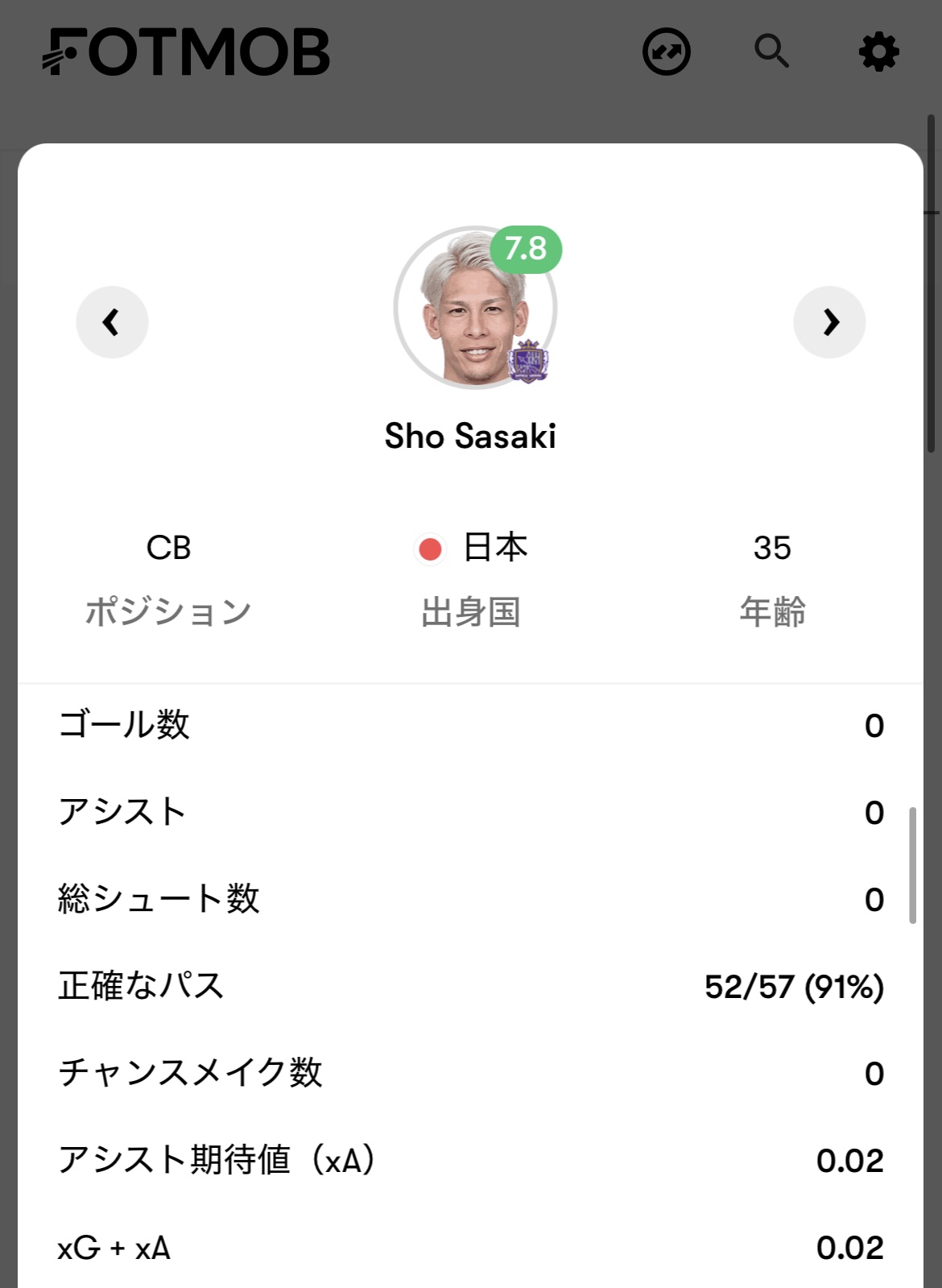
Task: Open Sho Sasaki's player profile photo
Action: [x=474, y=309]
